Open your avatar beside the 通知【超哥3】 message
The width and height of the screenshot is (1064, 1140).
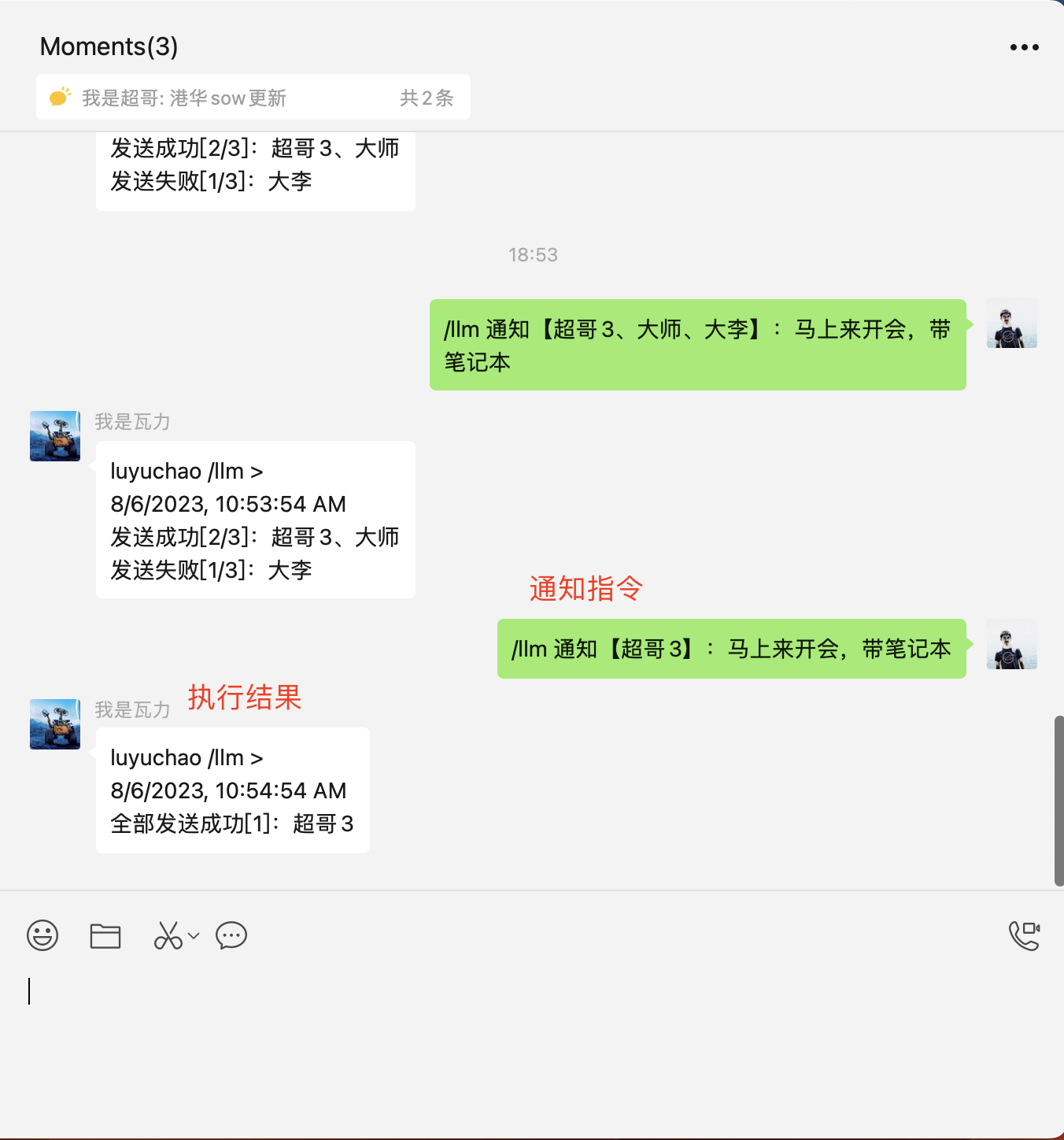[x=1012, y=645]
